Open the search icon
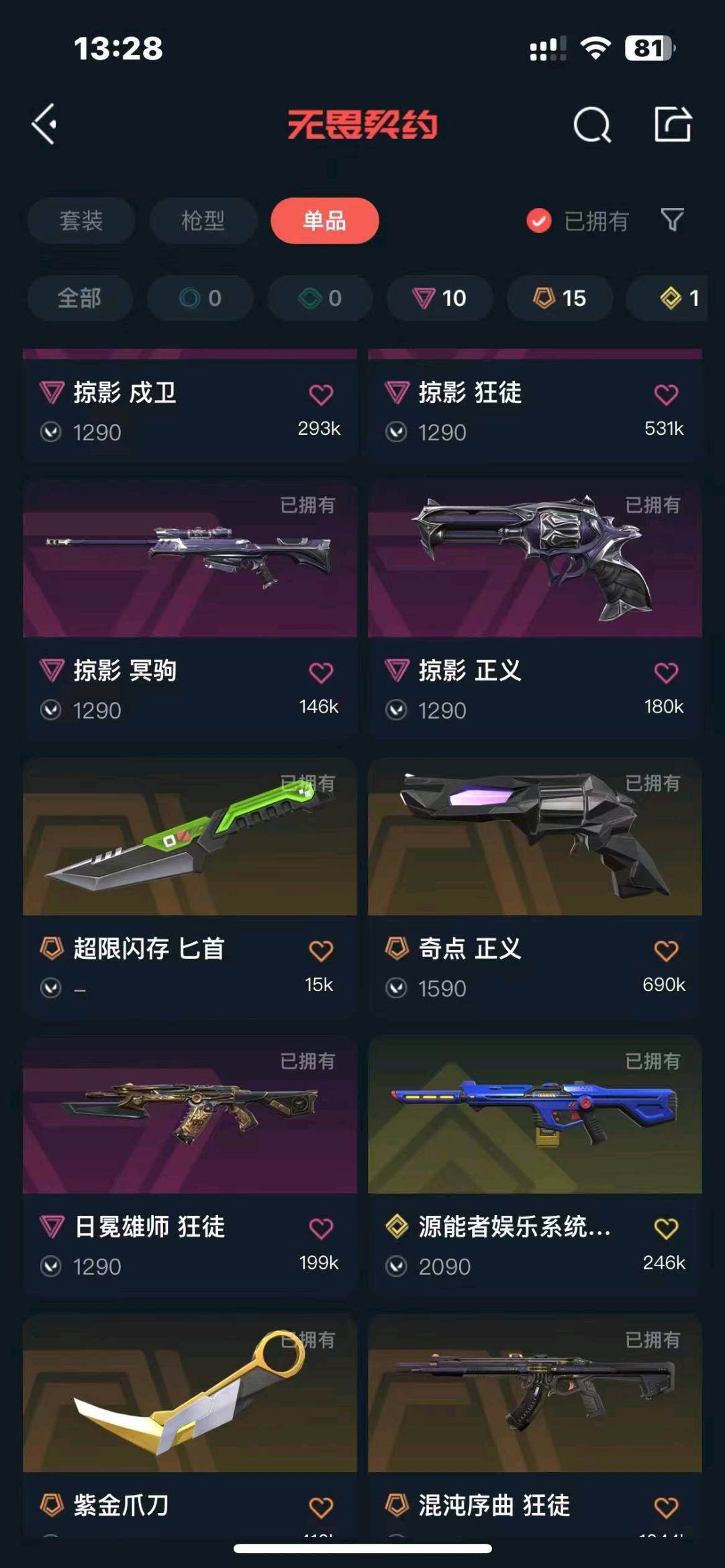Image resolution: width=725 pixels, height=1568 pixels. click(591, 125)
